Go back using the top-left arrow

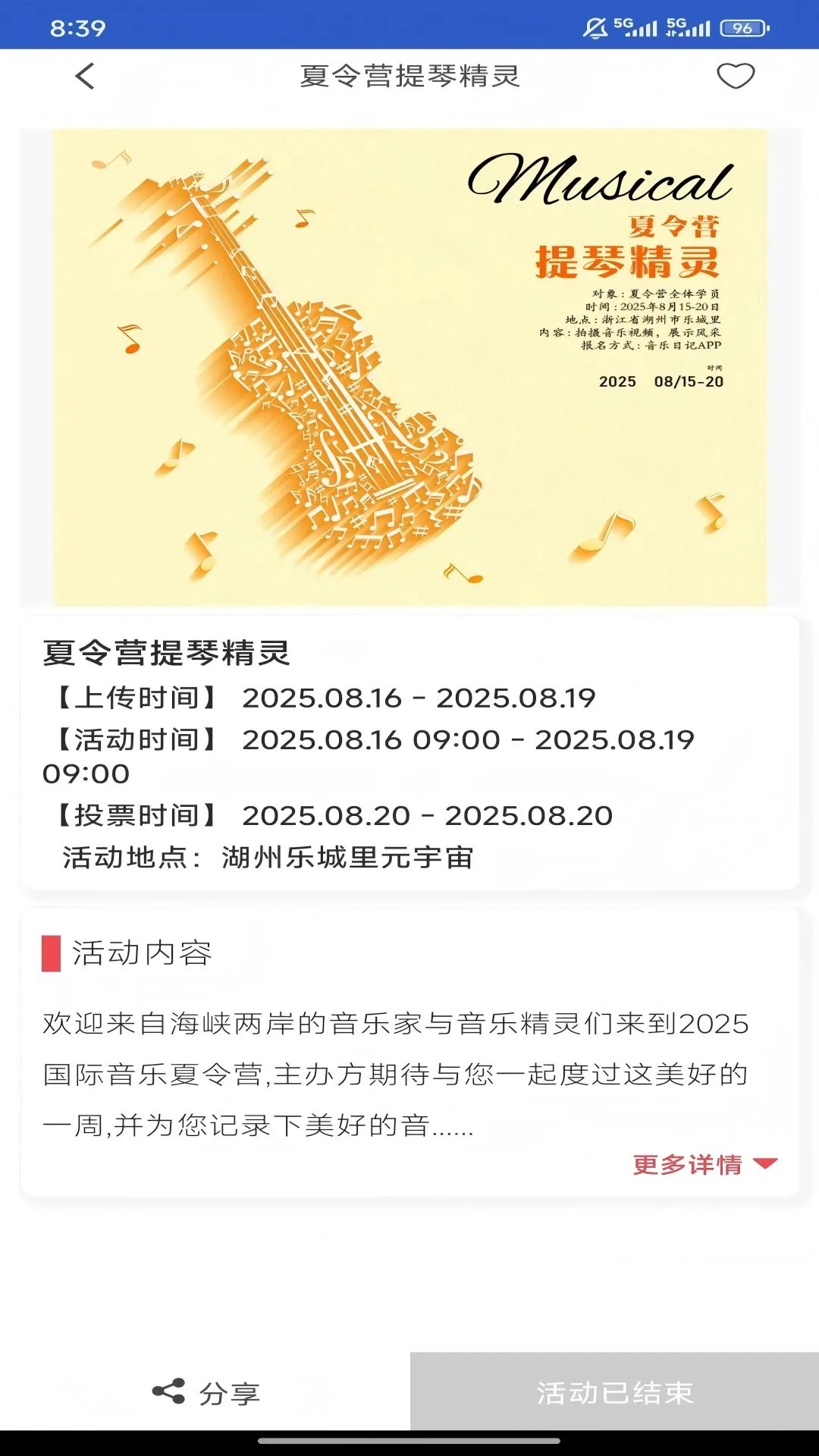coord(85,76)
